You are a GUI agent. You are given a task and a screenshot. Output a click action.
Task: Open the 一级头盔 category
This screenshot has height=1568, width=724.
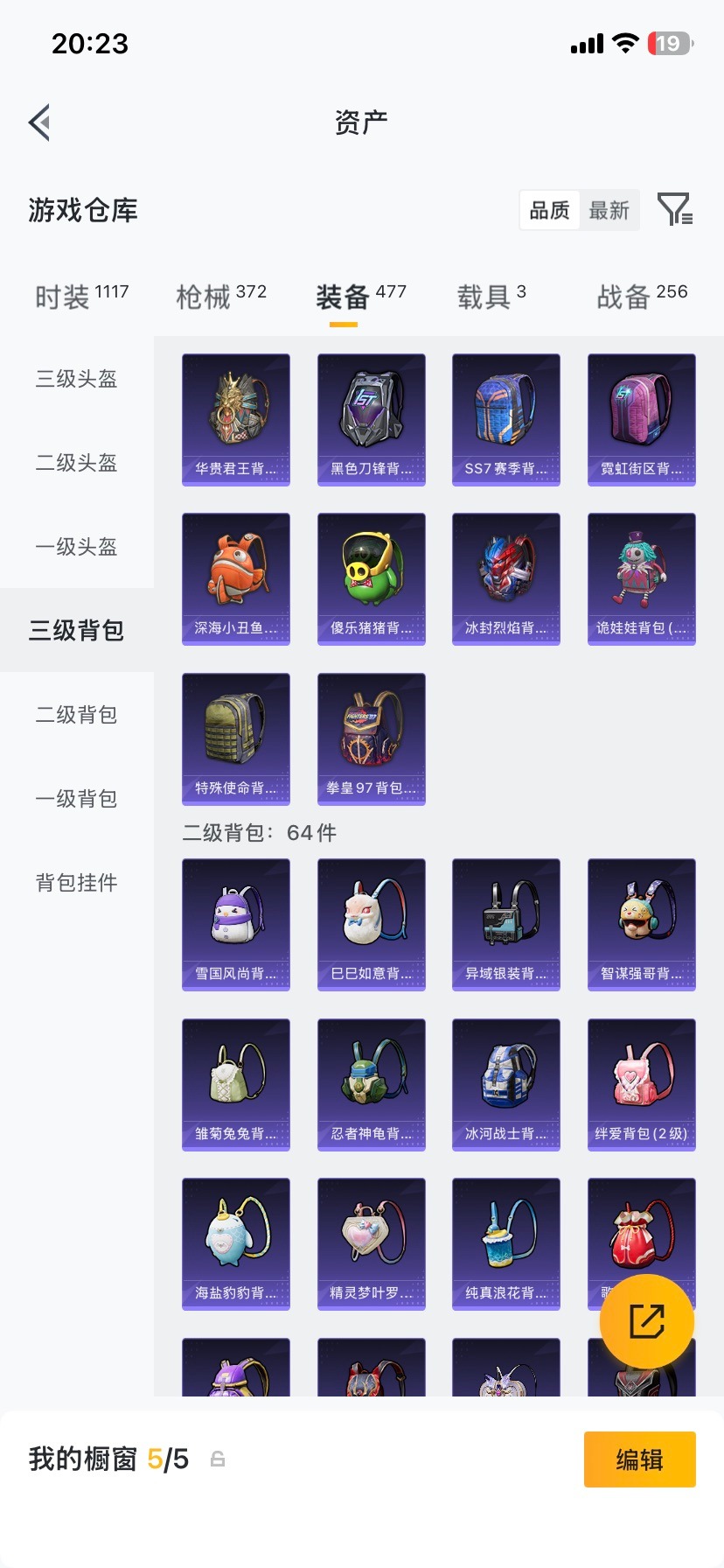pos(76,547)
